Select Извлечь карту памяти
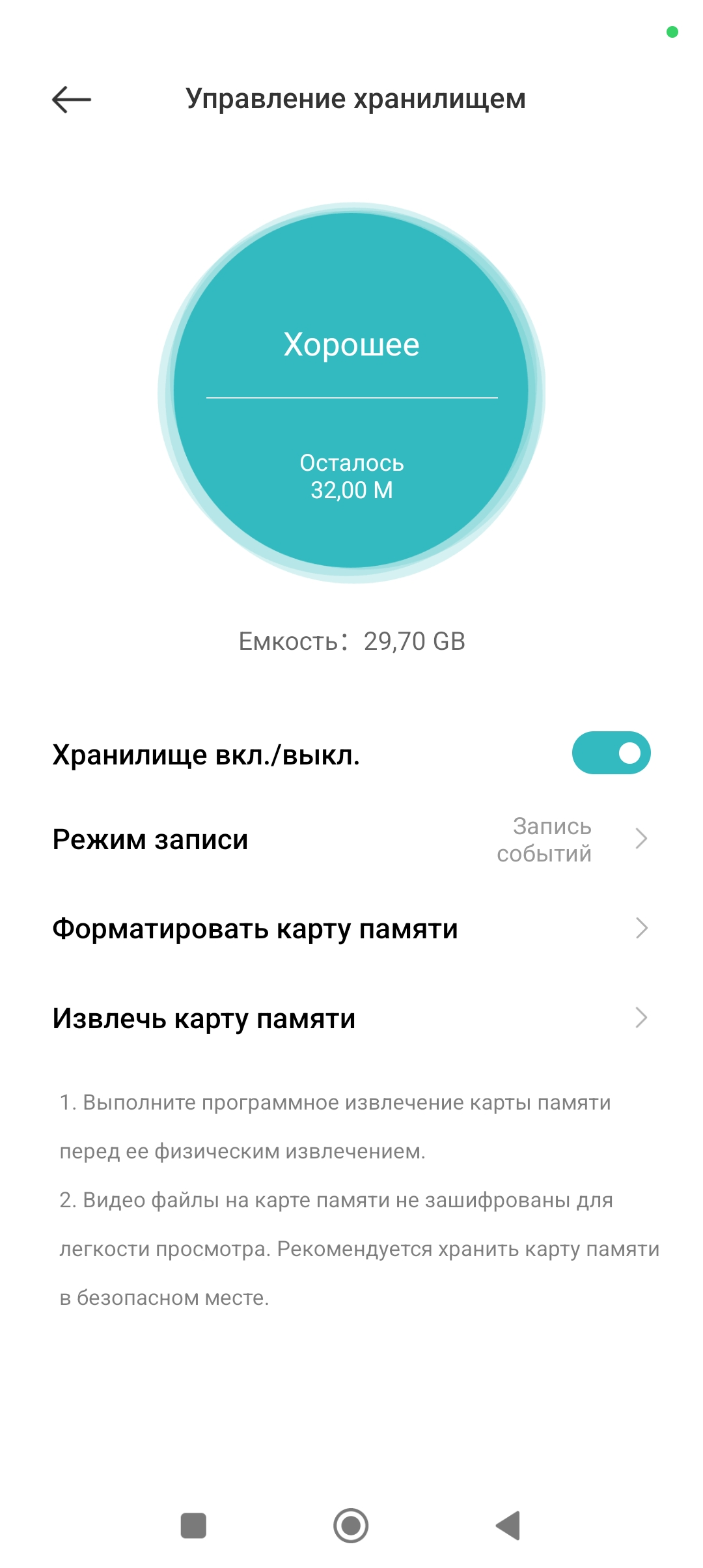The height and width of the screenshot is (1568, 703). click(351, 1018)
